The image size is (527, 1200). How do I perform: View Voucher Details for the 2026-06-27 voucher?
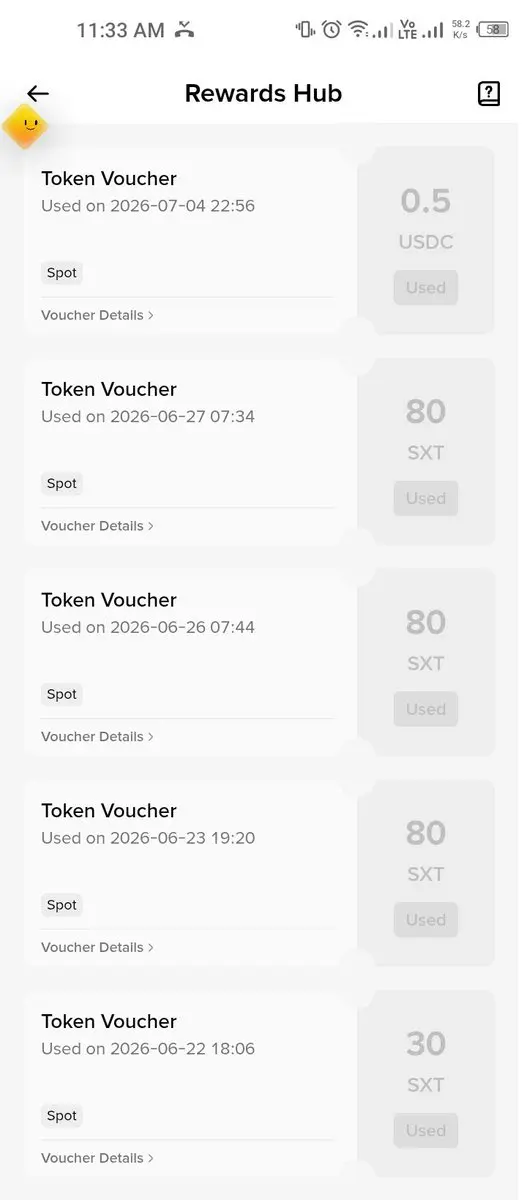[97, 526]
